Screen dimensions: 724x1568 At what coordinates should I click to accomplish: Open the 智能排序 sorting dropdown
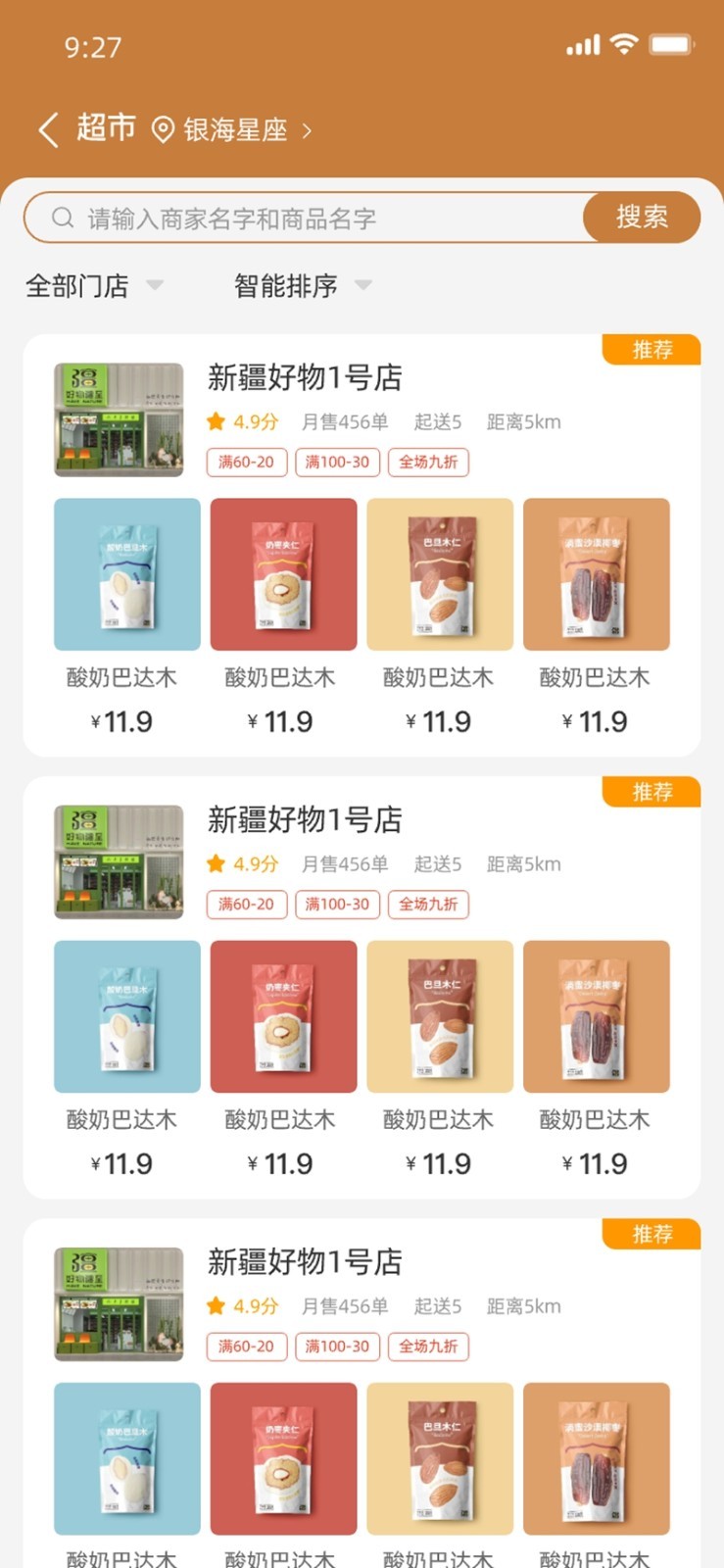tap(298, 286)
